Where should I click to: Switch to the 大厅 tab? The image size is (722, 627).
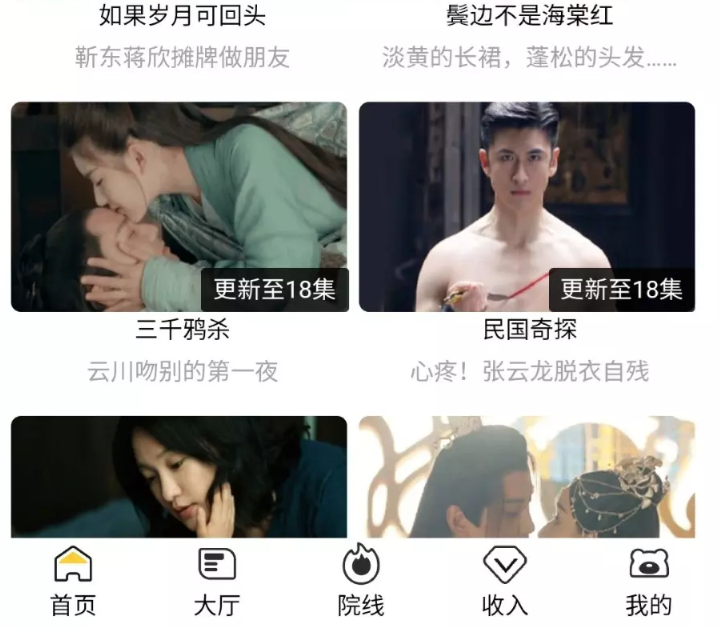pyautogui.click(x=217, y=581)
